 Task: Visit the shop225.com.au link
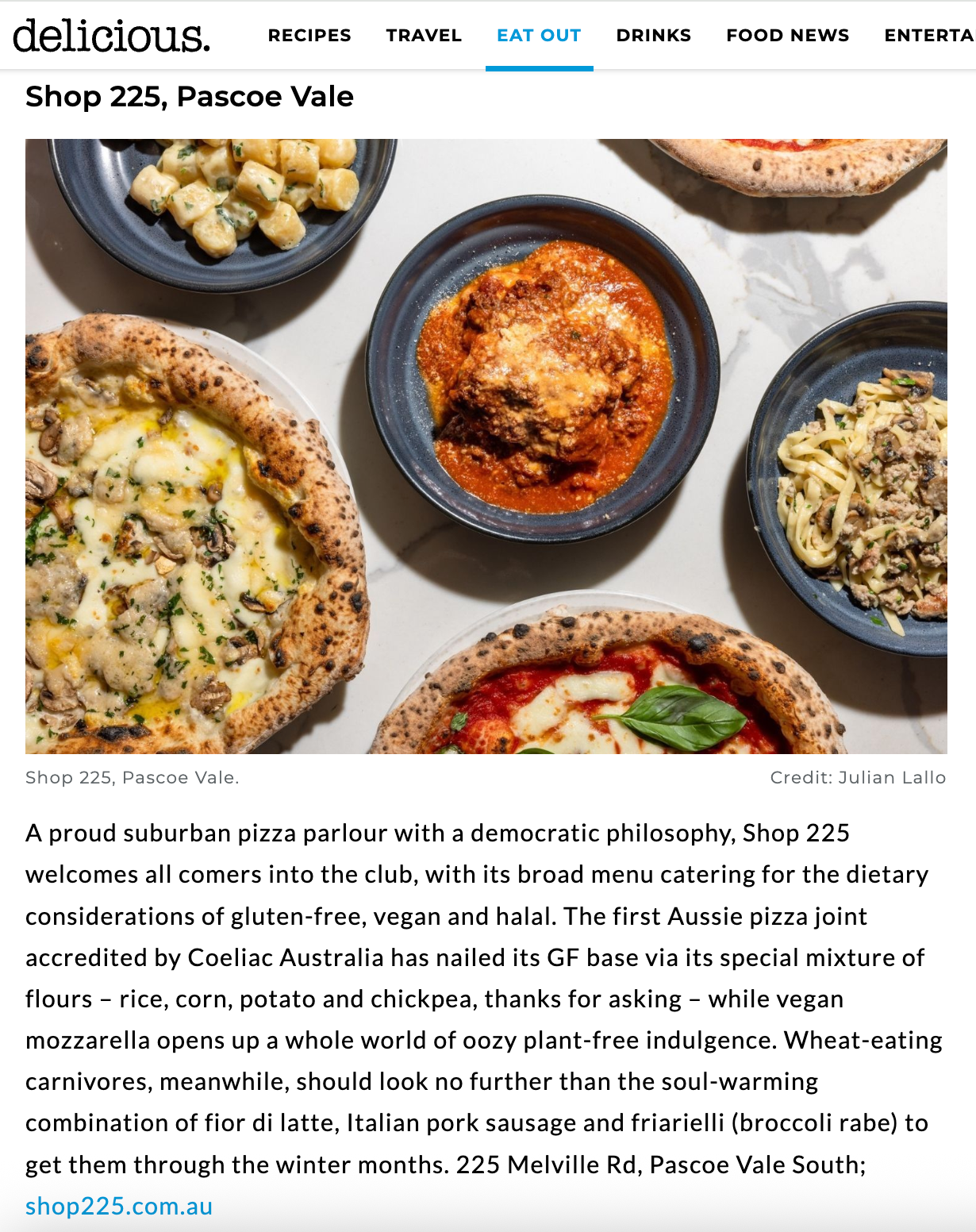119,1206
